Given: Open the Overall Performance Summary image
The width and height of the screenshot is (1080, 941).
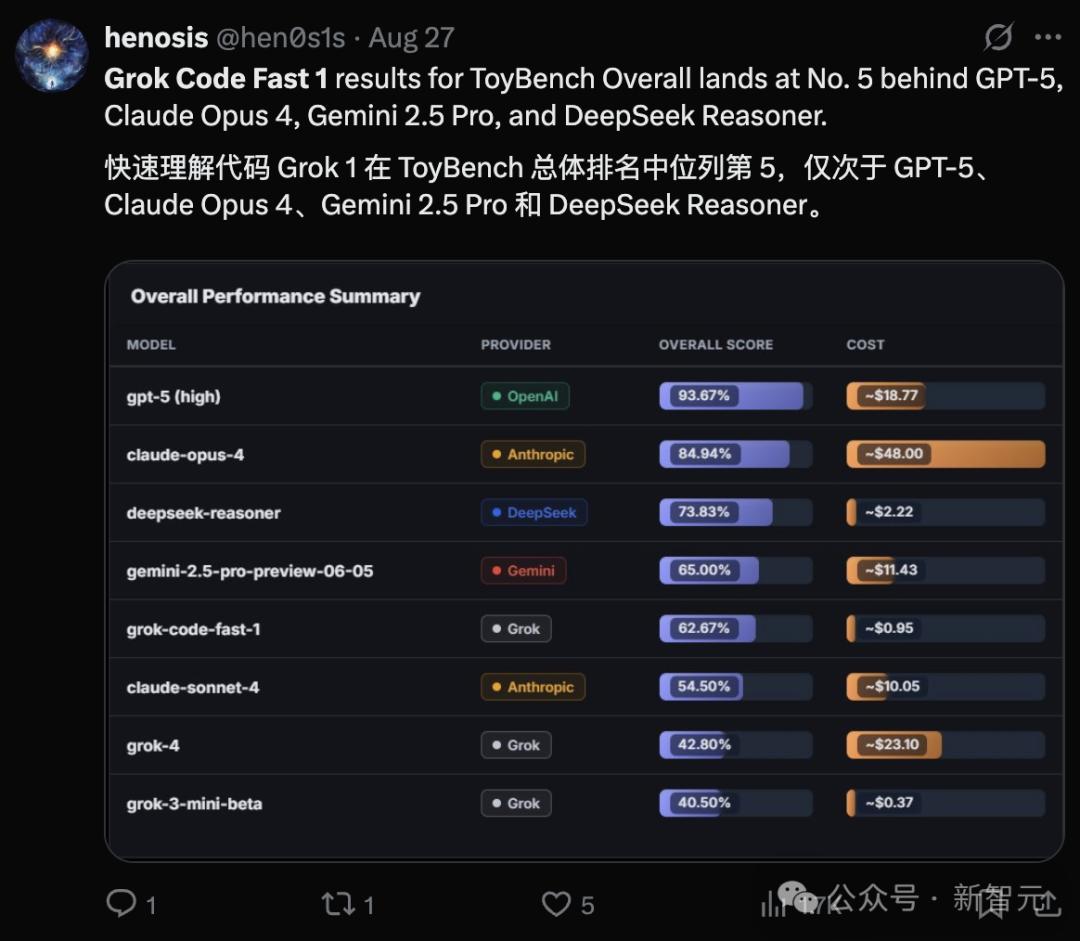Looking at the screenshot, I should tap(584, 561).
